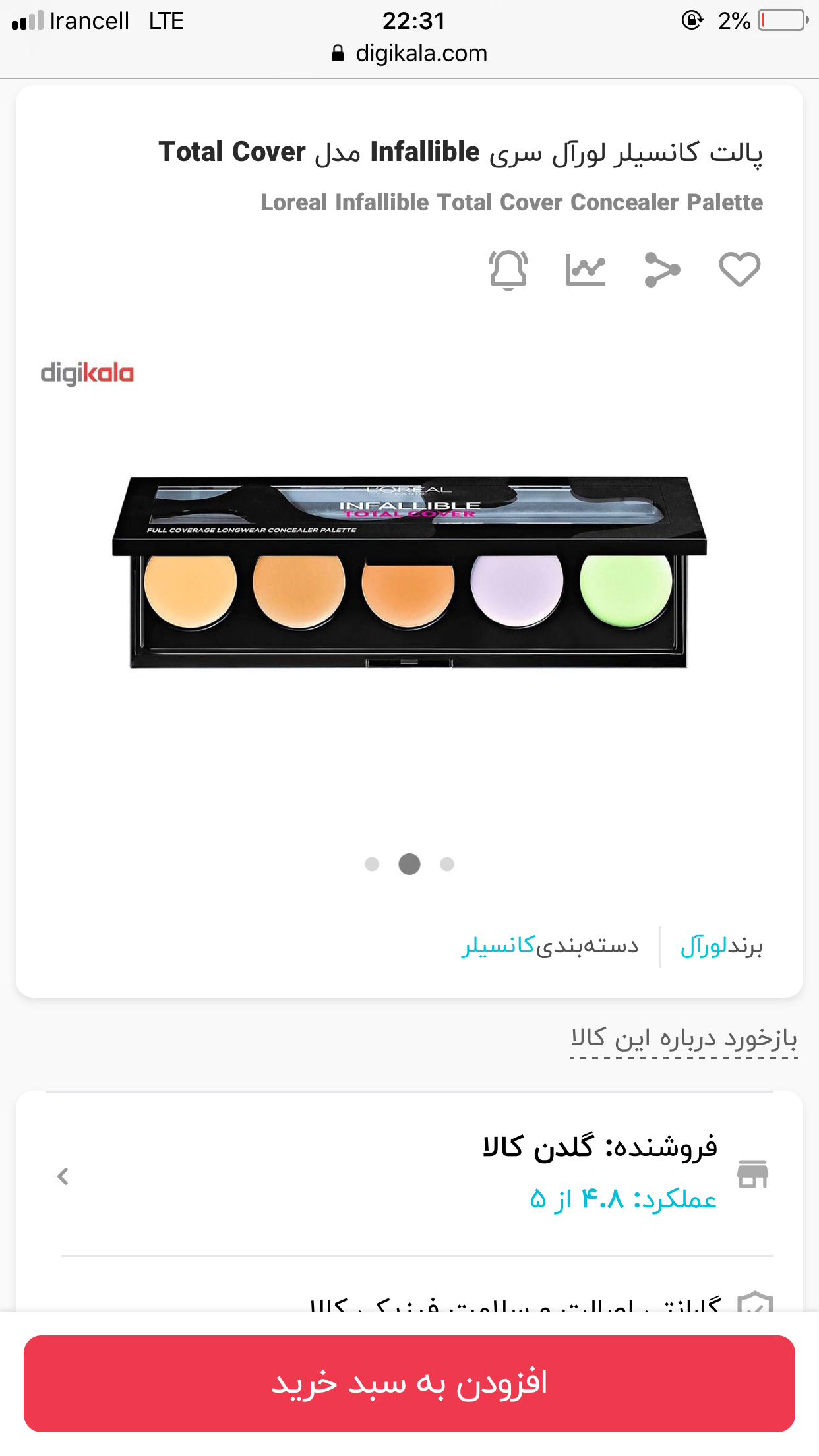This screenshot has width=819, height=1456.
Task: Share this concealer palette product
Action: (x=662, y=270)
